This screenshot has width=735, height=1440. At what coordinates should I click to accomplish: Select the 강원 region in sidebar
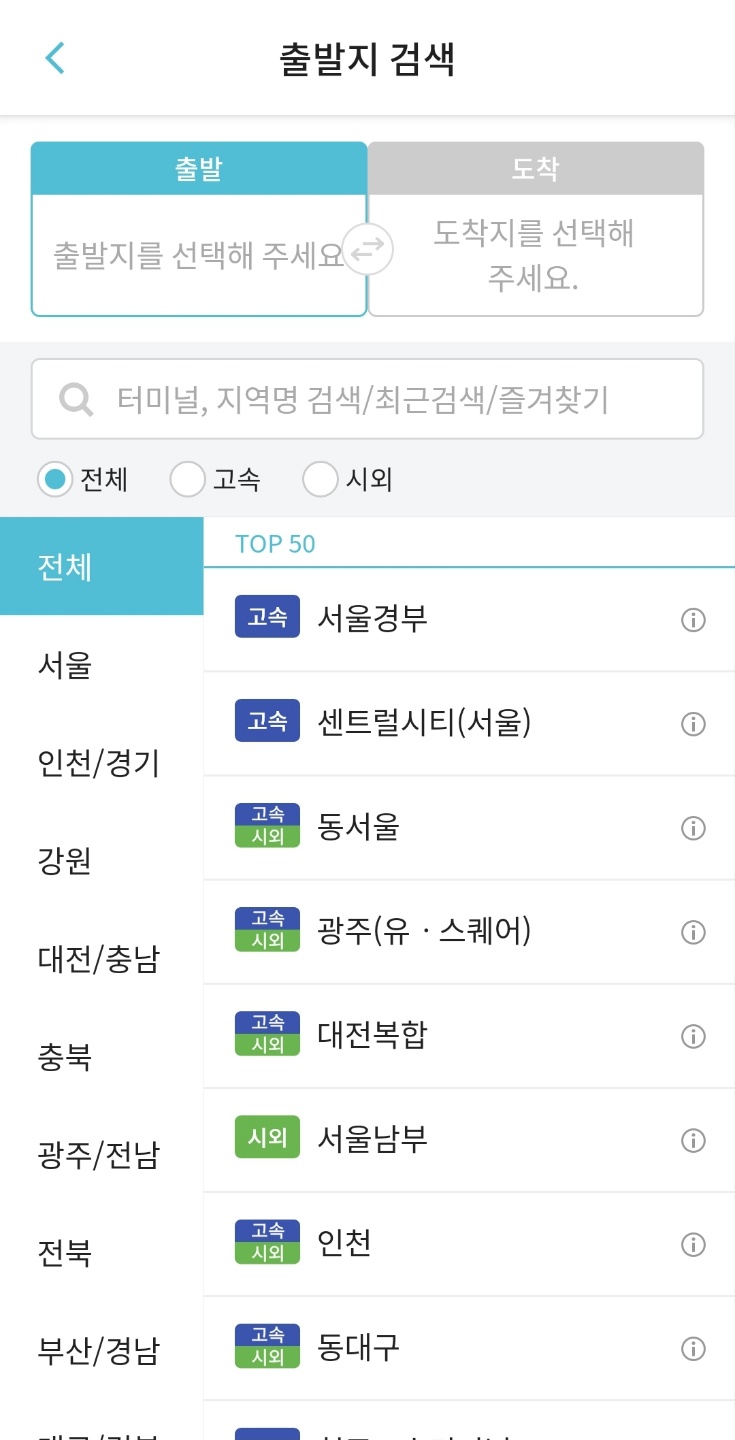coord(65,859)
